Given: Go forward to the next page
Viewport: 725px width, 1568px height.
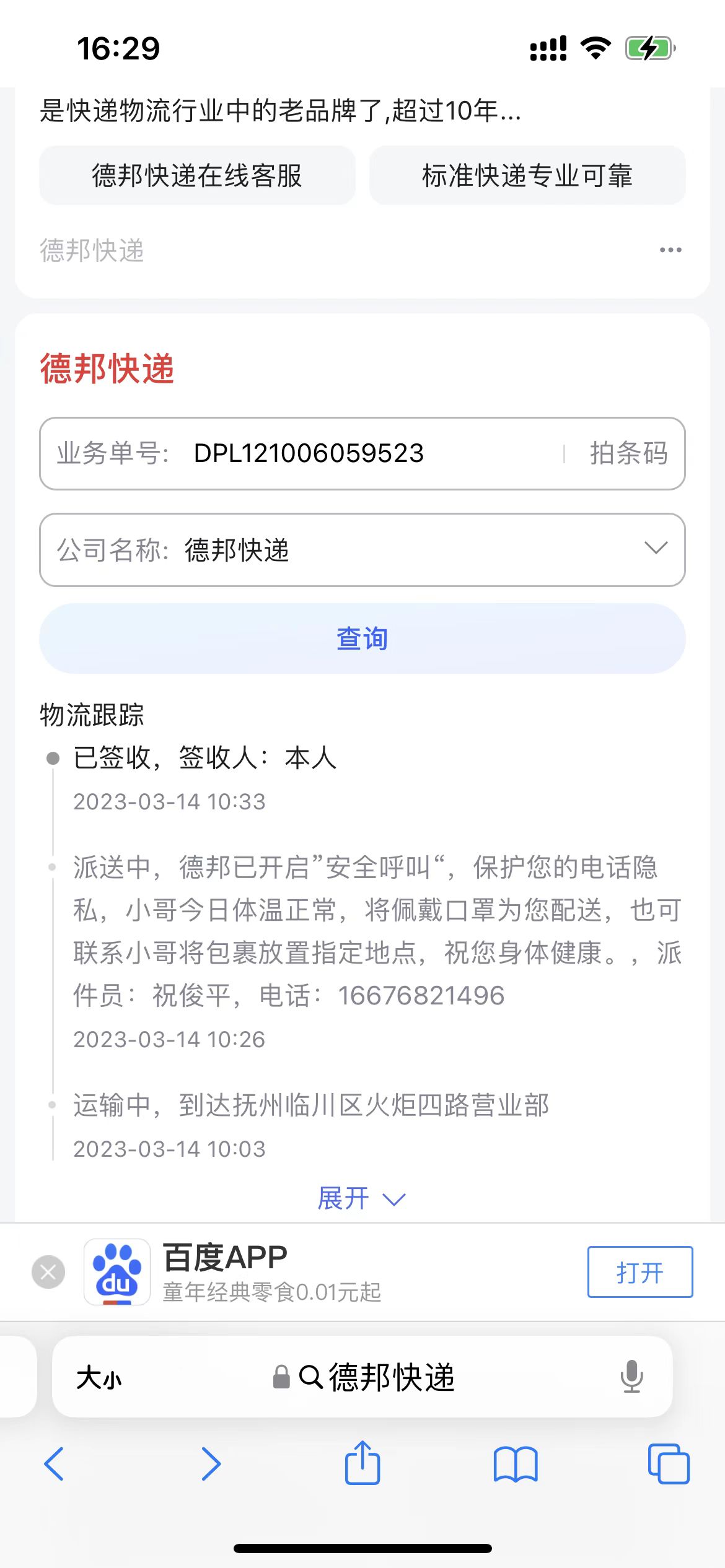Looking at the screenshot, I should click(211, 1464).
